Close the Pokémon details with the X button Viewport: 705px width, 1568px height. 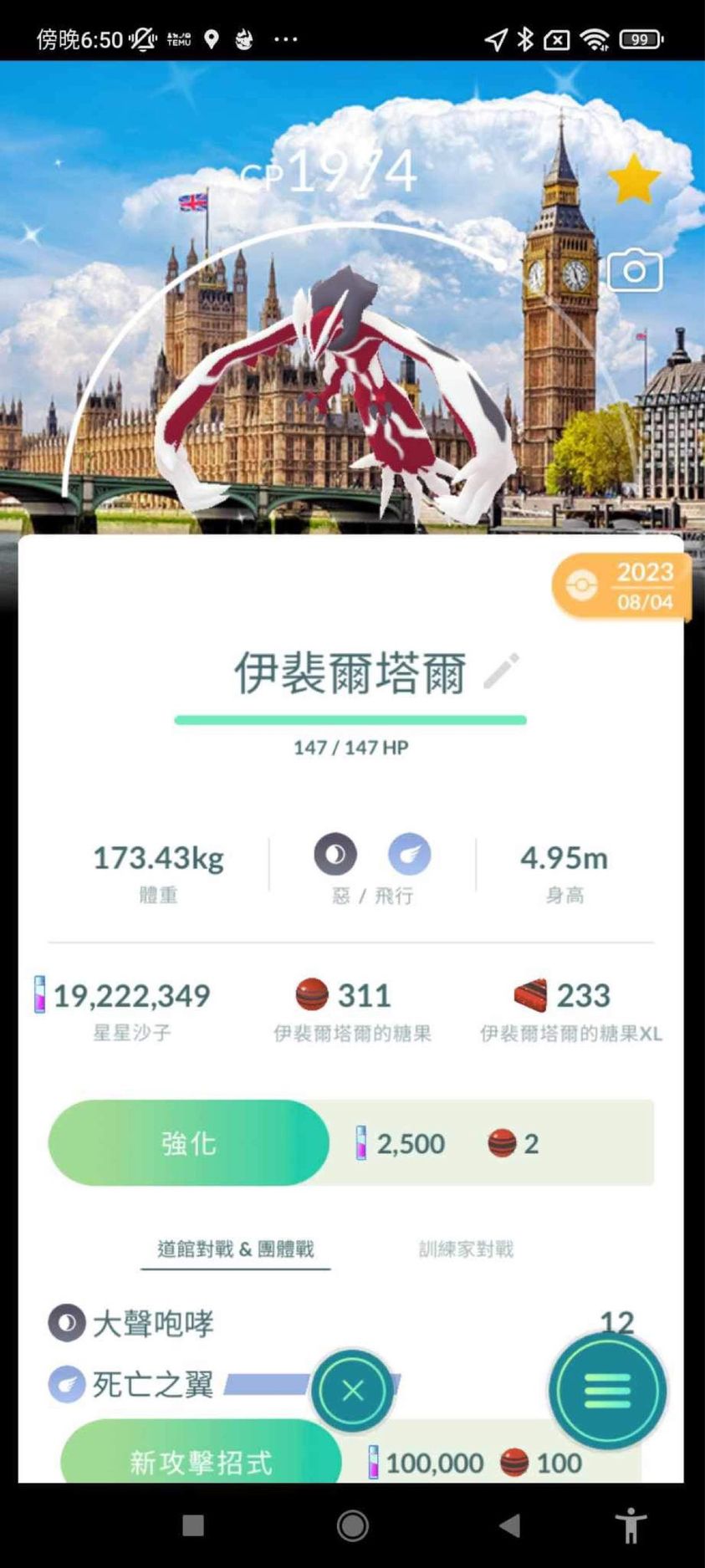[352, 1392]
